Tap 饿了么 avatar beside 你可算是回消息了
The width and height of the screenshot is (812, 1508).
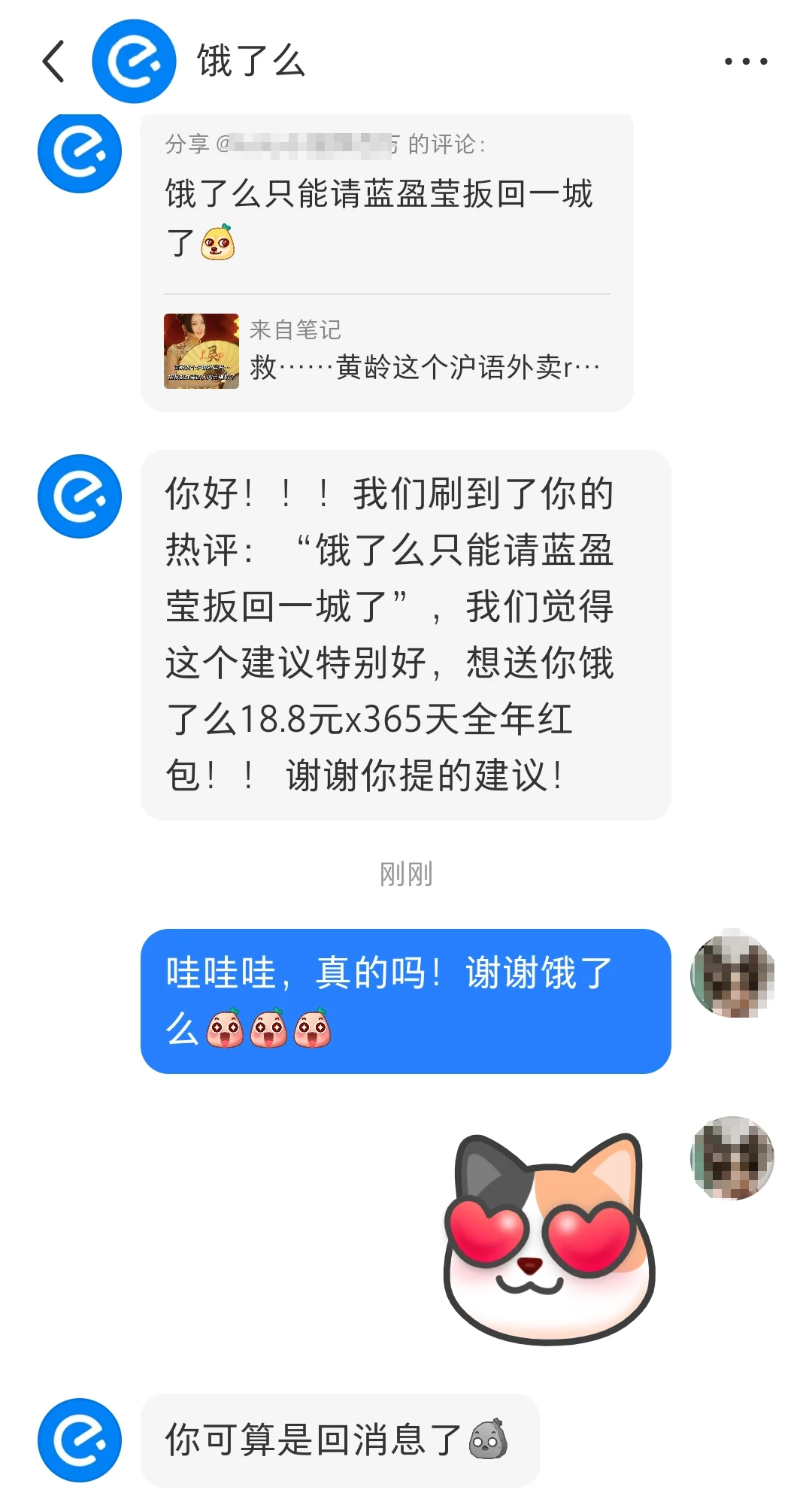click(80, 1440)
